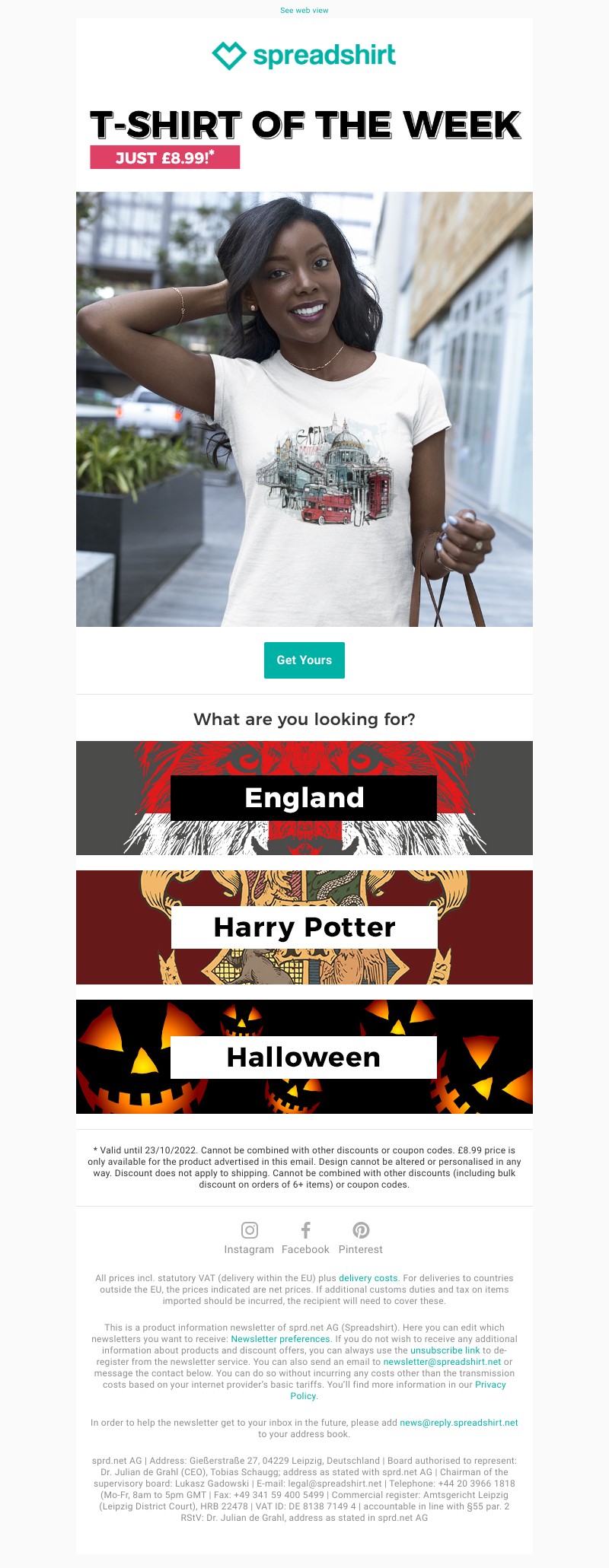
Task: Email newsletter@spreadshirt.net
Action: (442, 1362)
